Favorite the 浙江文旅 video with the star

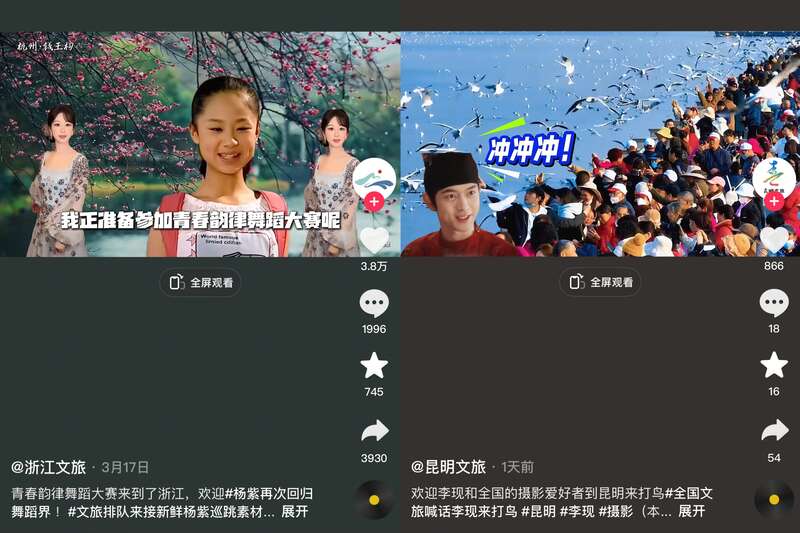[374, 365]
